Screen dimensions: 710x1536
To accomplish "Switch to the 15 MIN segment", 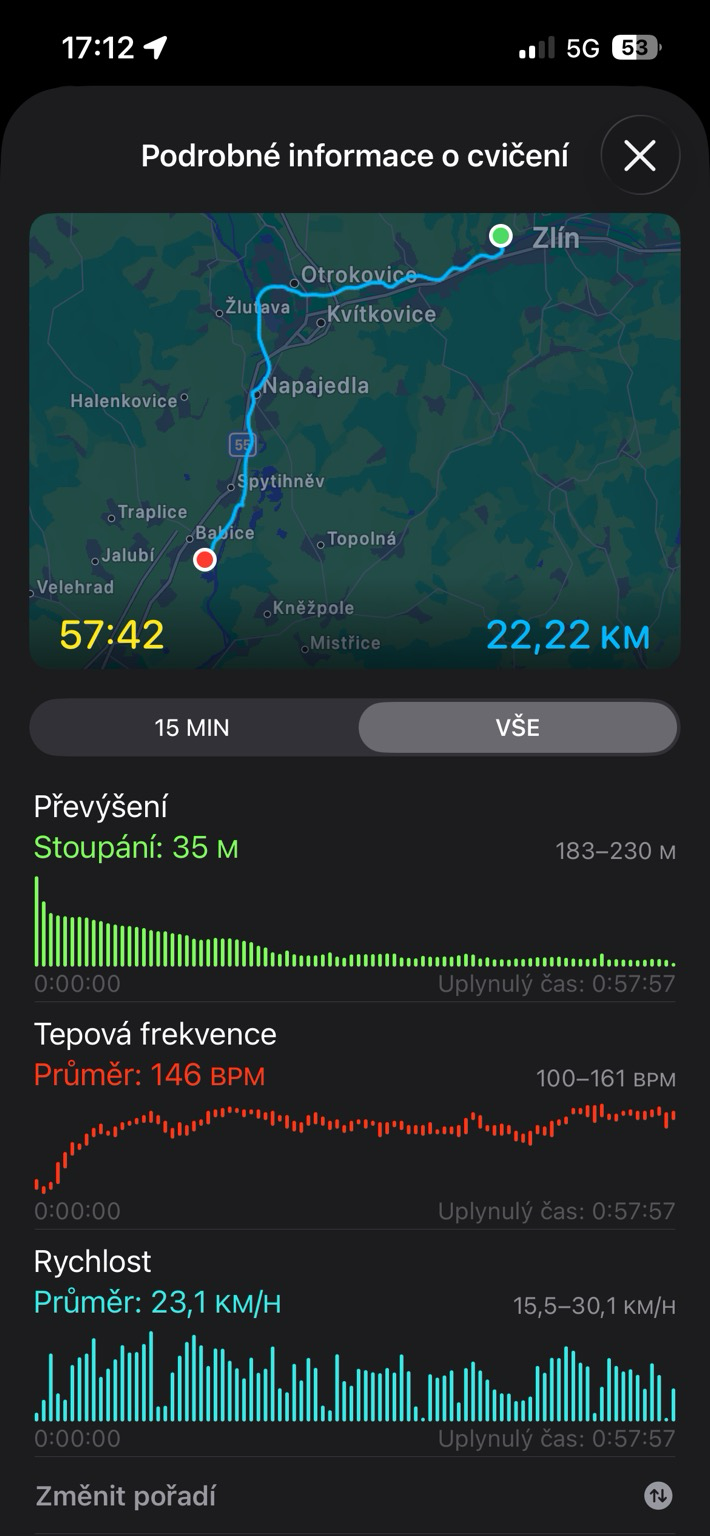I will (193, 727).
